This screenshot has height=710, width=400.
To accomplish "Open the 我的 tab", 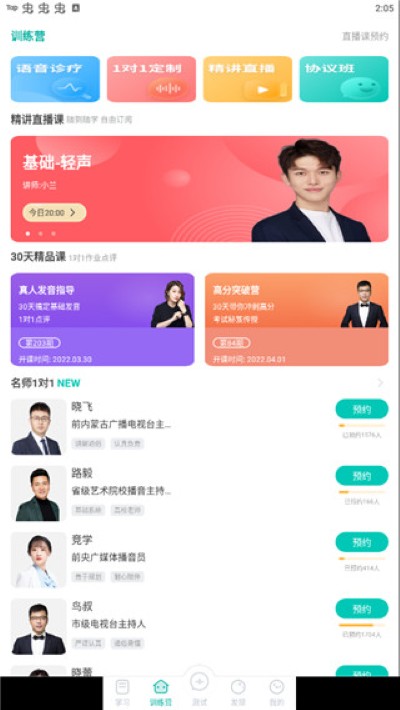I will click(x=276, y=693).
